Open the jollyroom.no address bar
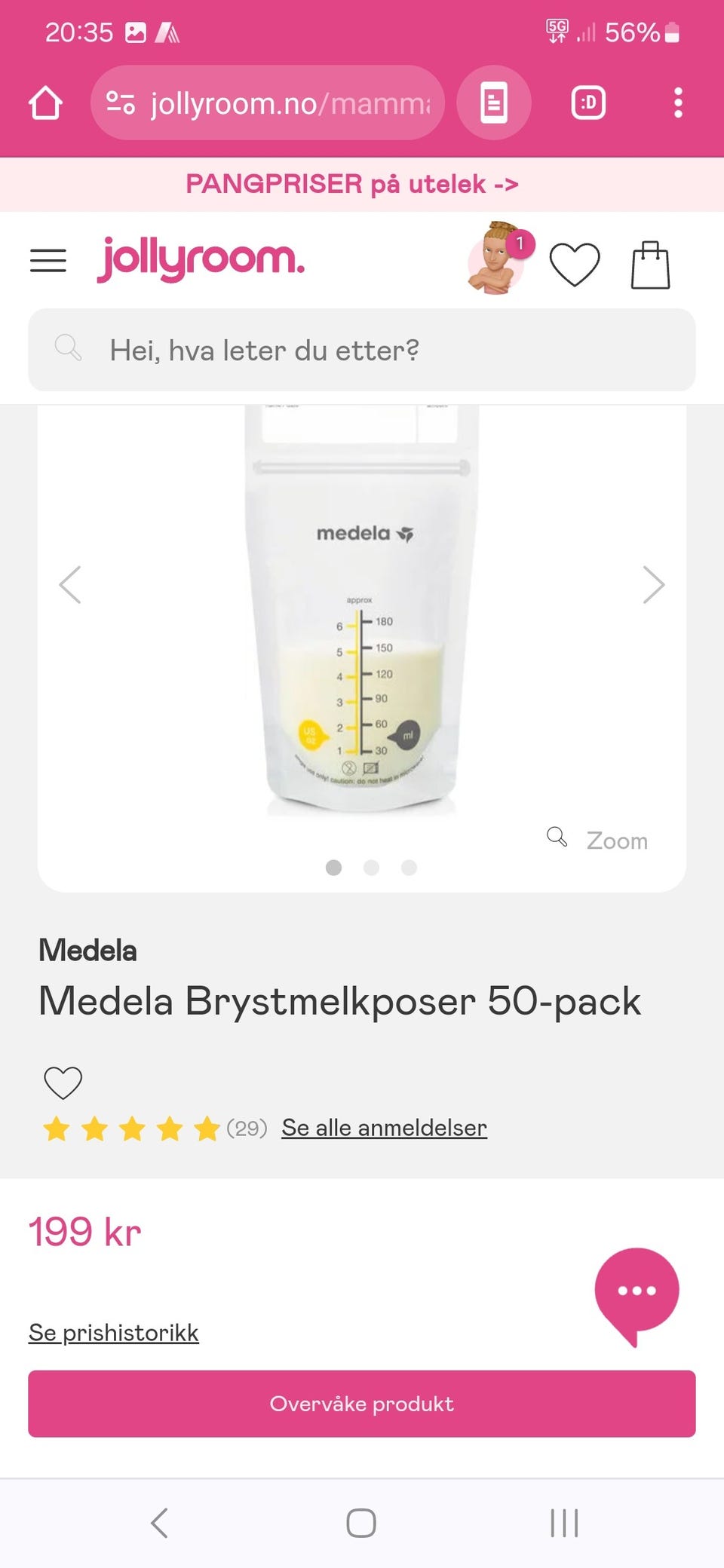 click(268, 103)
